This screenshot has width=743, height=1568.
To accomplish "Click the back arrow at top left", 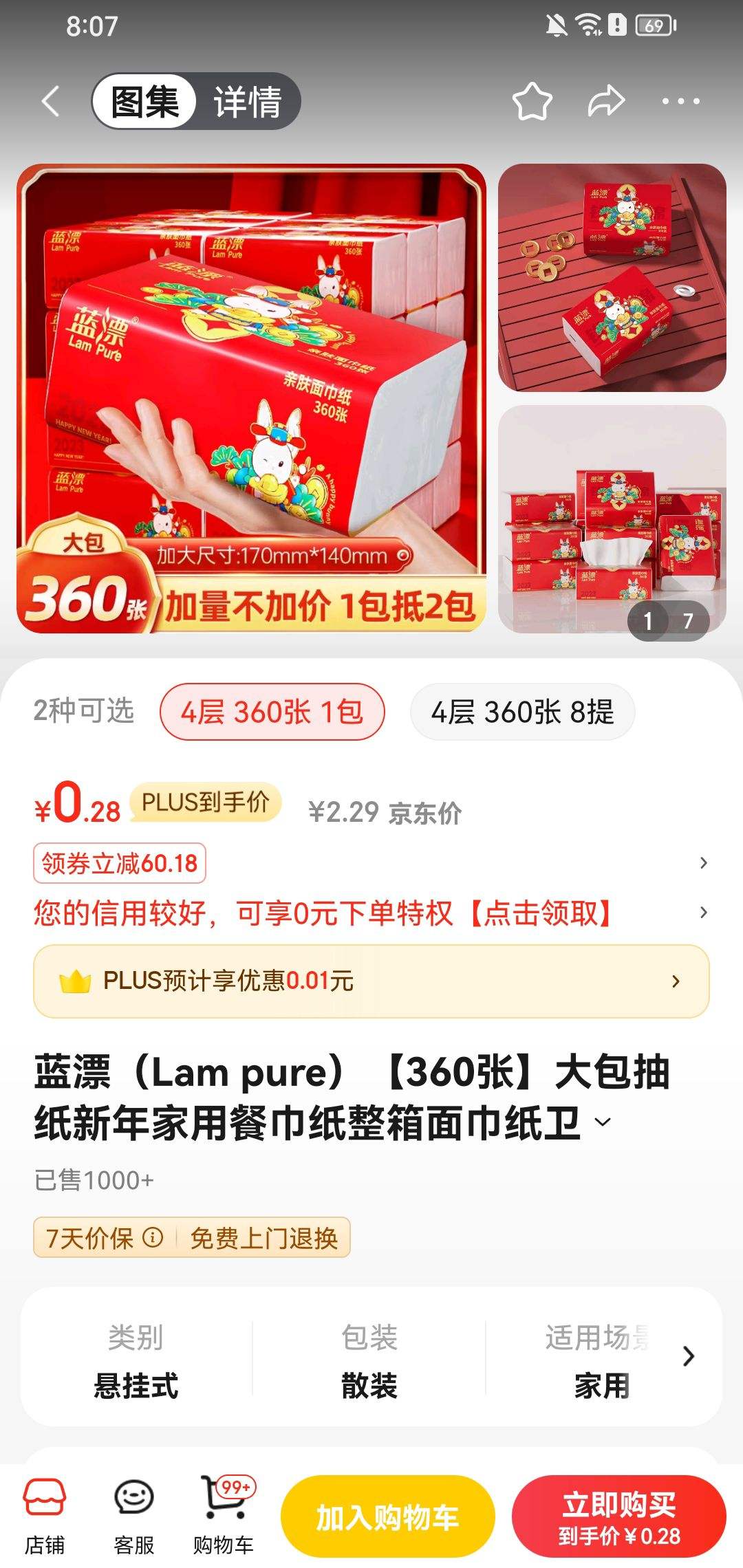I will point(50,100).
